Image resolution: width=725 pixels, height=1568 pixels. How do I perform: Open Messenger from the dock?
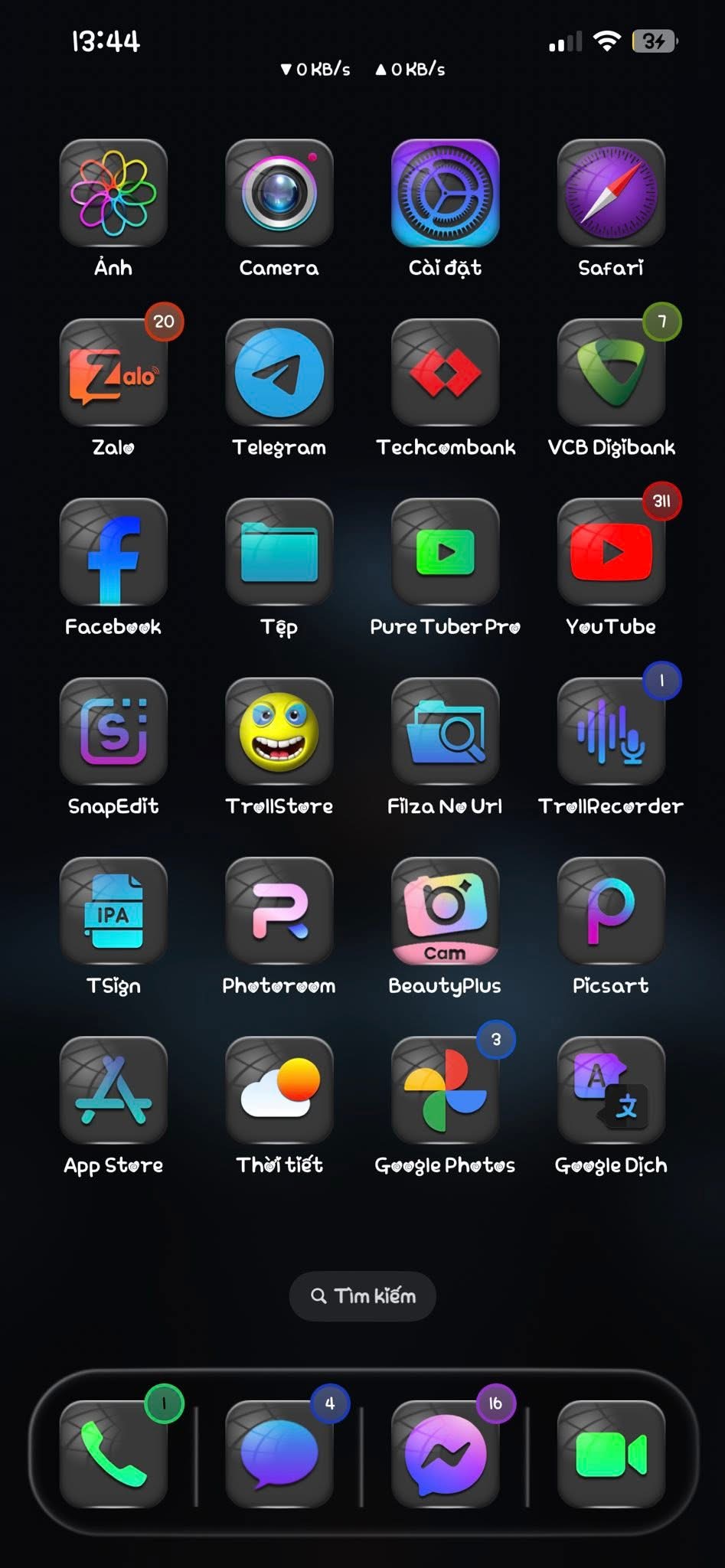tap(445, 1454)
